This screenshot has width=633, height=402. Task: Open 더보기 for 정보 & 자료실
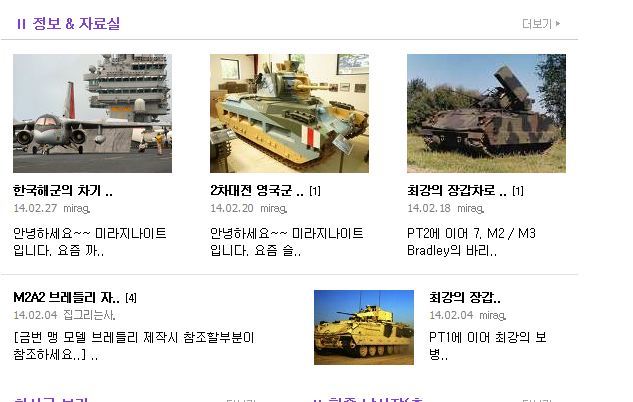[540, 23]
